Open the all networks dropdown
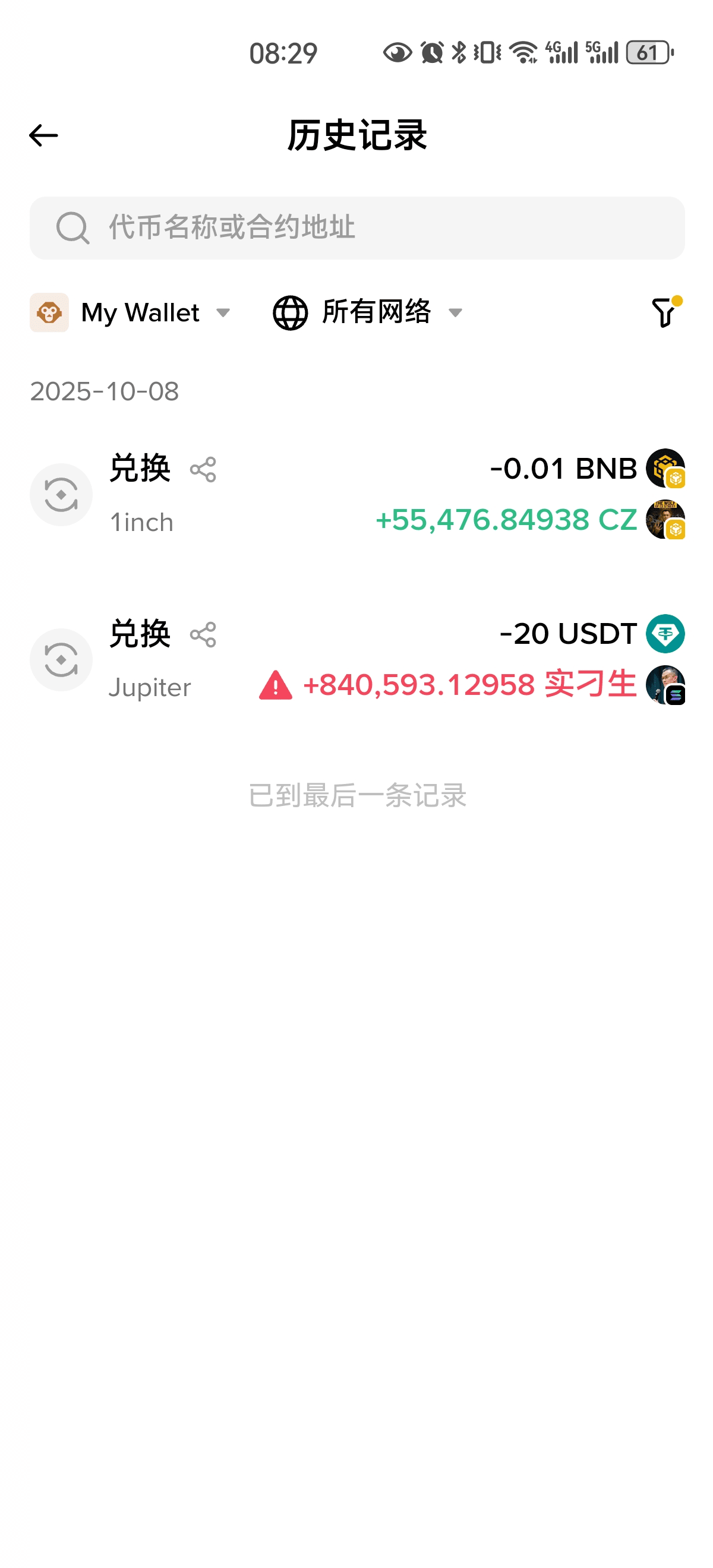The image size is (713, 1568). [x=368, y=313]
